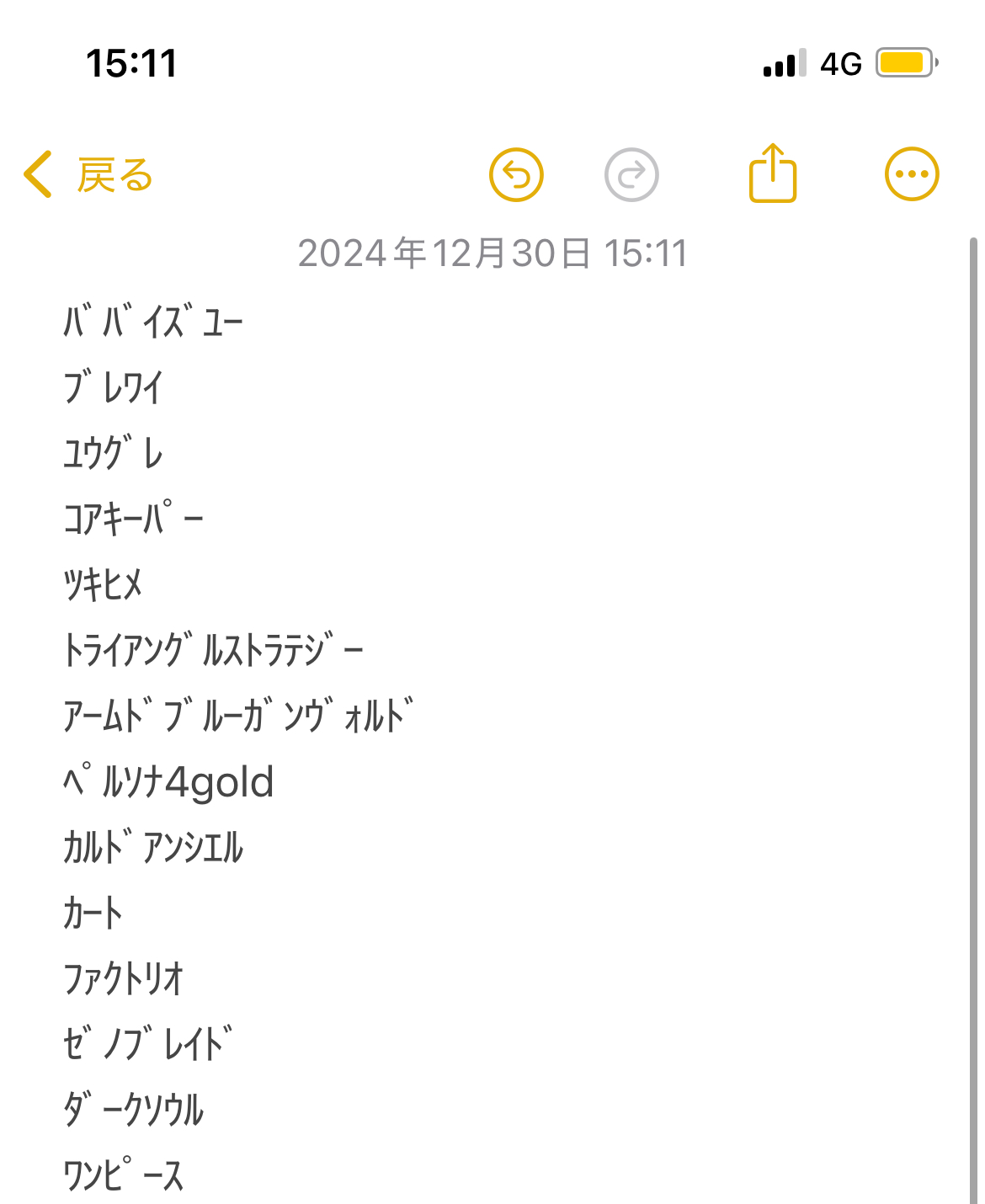
Task: Go back using the 戻る button
Action: click(89, 175)
